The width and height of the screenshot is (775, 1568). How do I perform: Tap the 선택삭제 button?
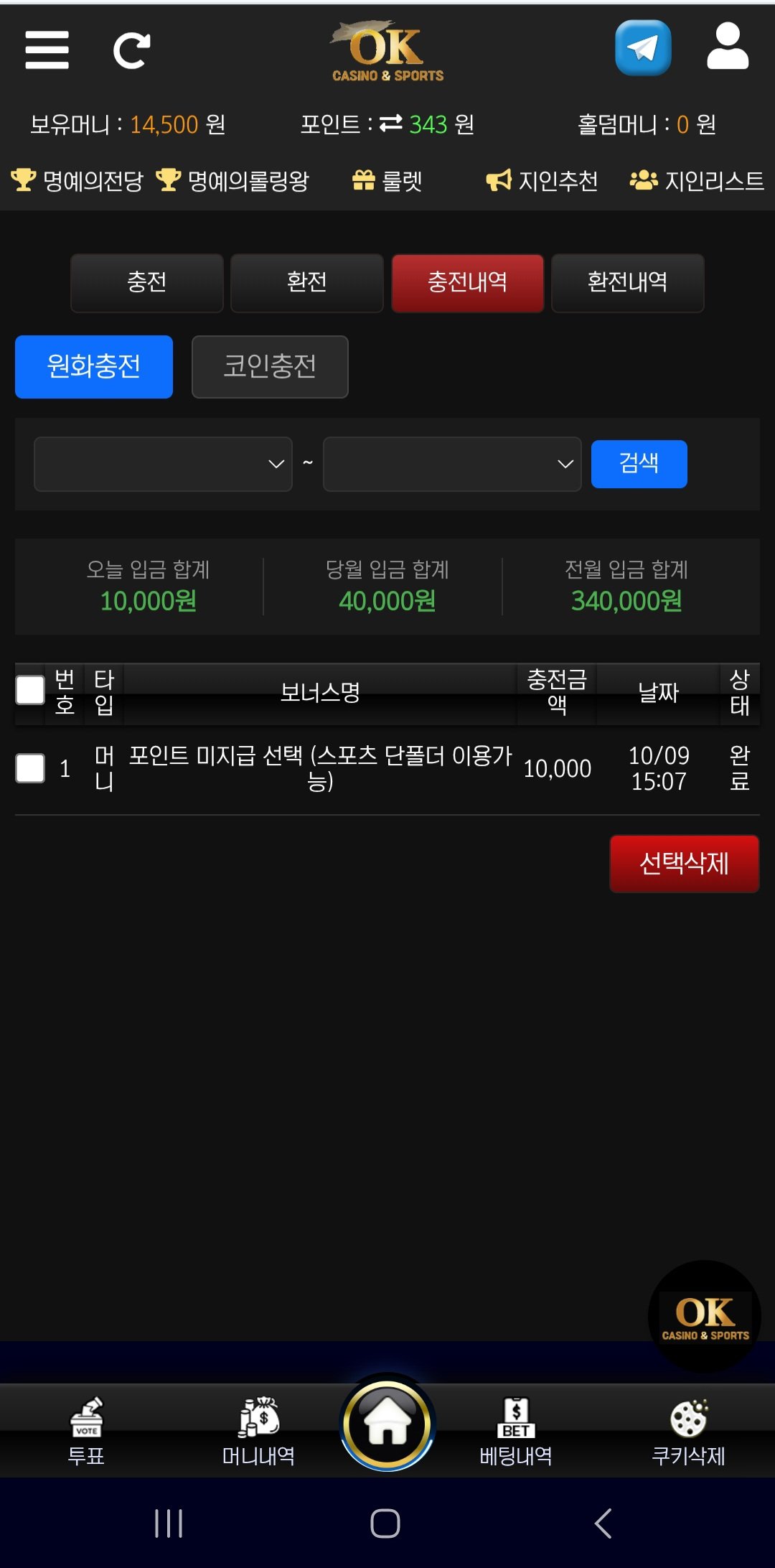(x=684, y=863)
